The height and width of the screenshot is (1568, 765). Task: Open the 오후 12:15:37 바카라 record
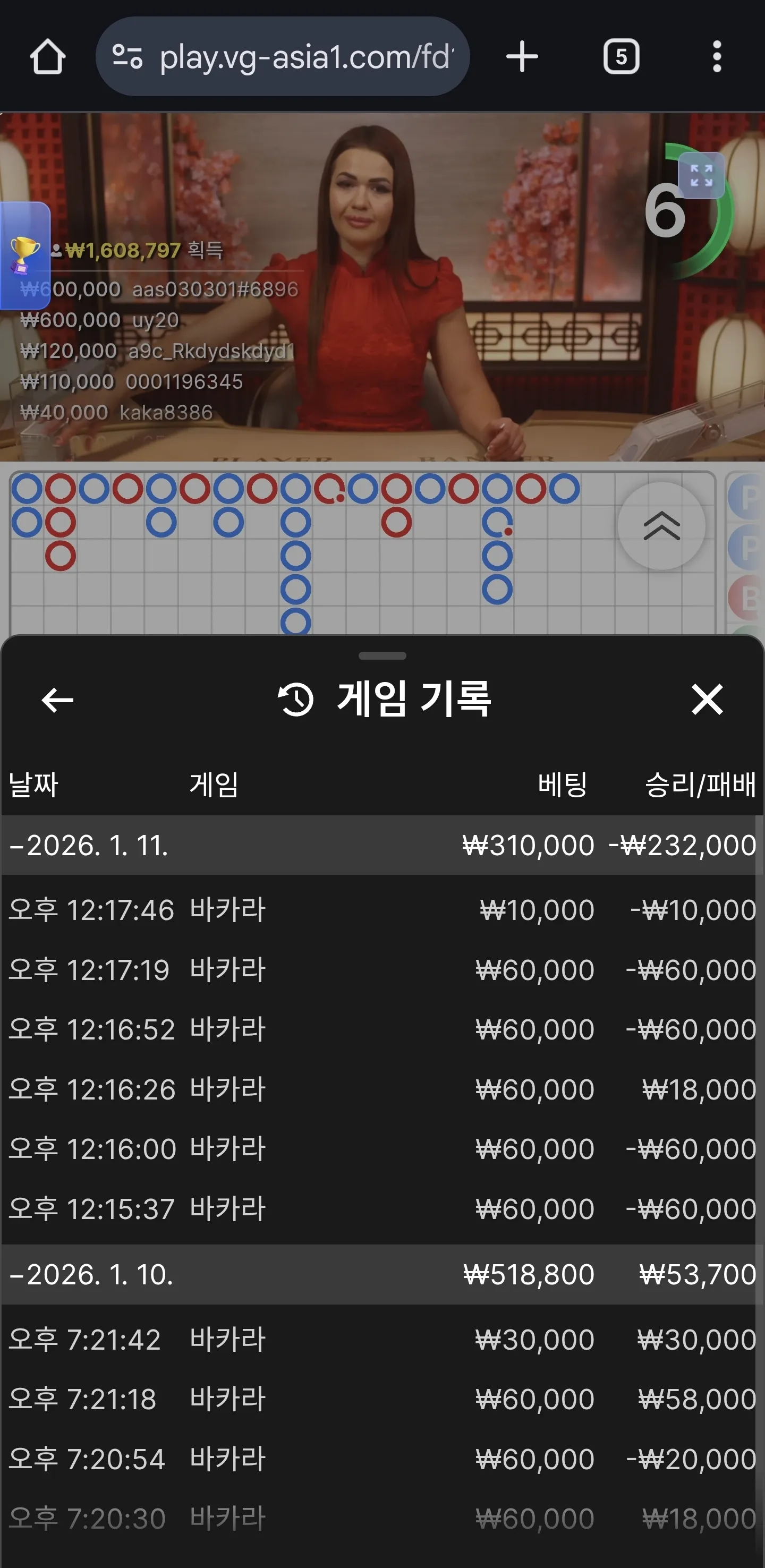(382, 1208)
